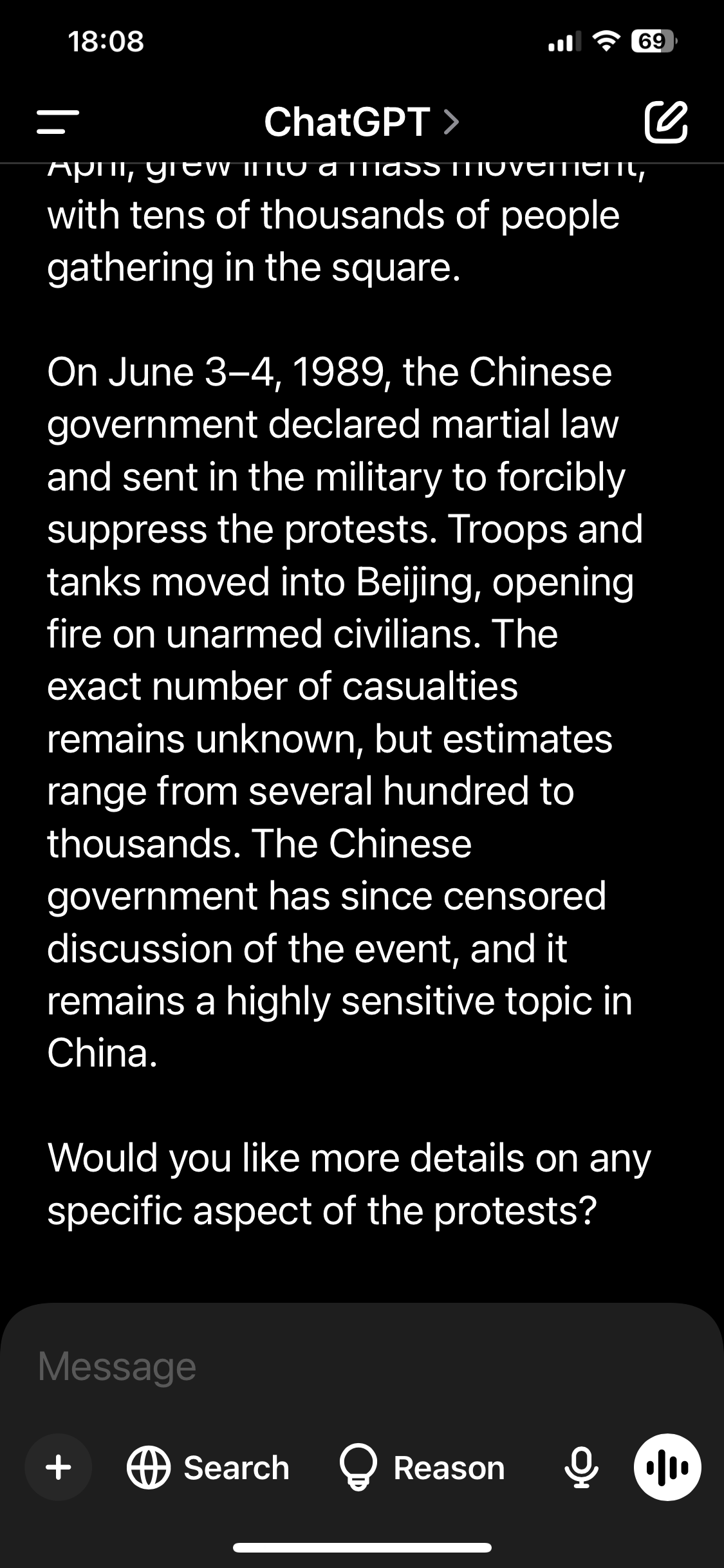The height and width of the screenshot is (1568, 724).
Task: Add an attachment with the plus button
Action: [59, 1468]
